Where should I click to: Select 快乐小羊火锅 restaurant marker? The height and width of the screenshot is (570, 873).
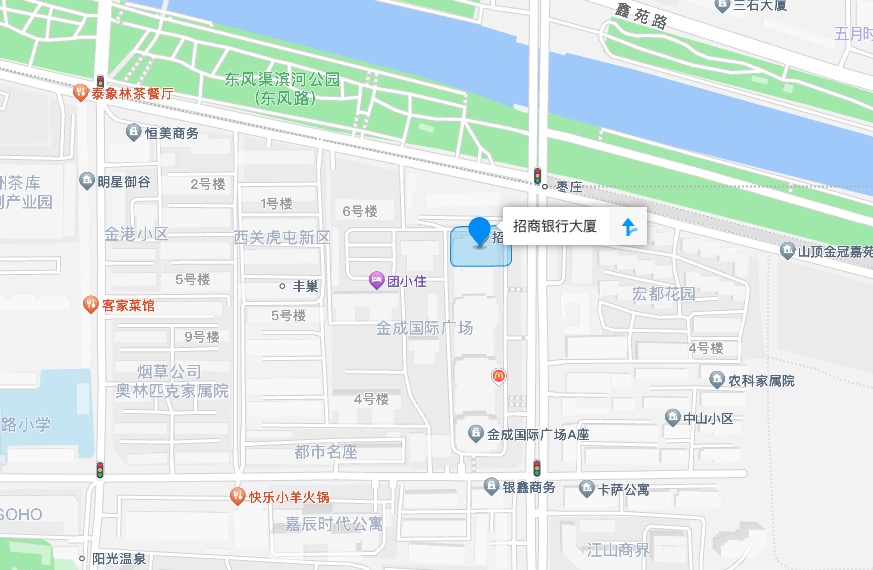[x=238, y=496]
